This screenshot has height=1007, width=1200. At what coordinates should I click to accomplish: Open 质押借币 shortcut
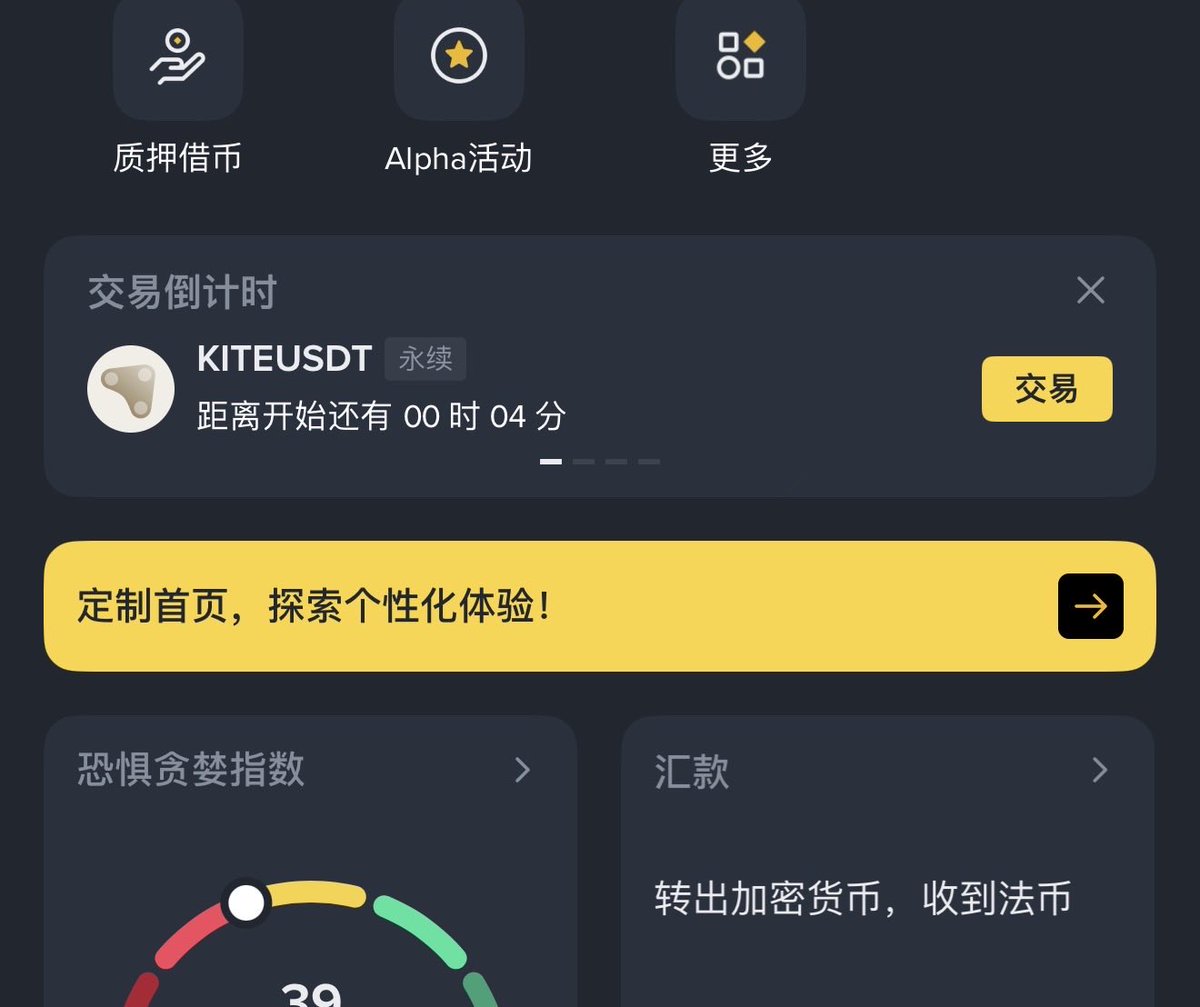point(178,60)
